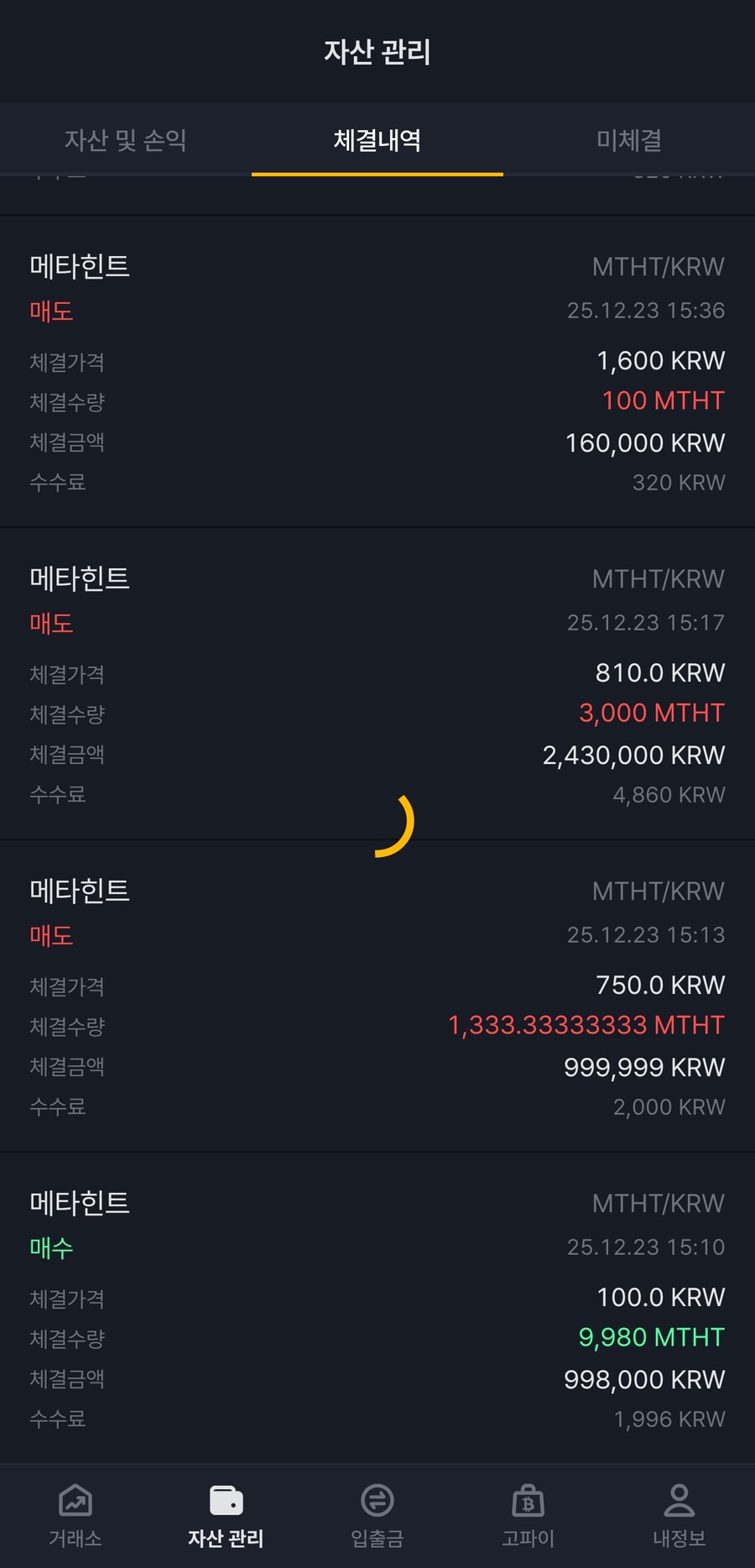
Task: Open the 메타힌트 entry from 15:17
Action: [x=79, y=578]
